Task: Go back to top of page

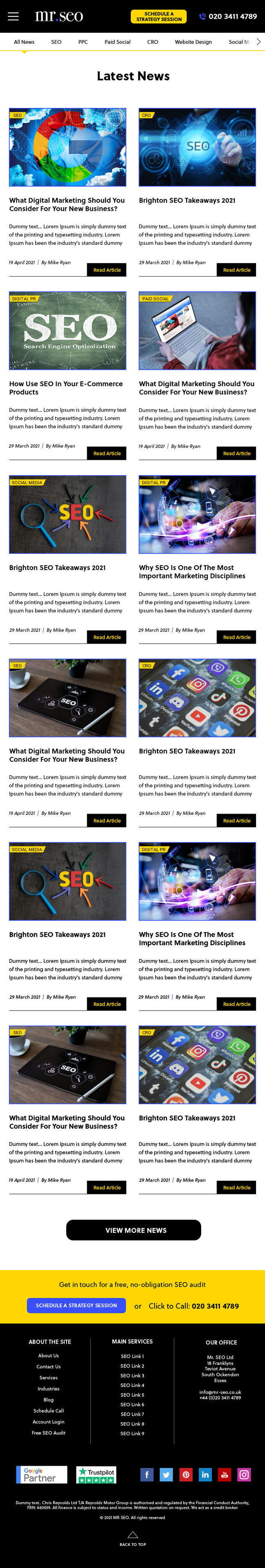Action: point(132,1539)
